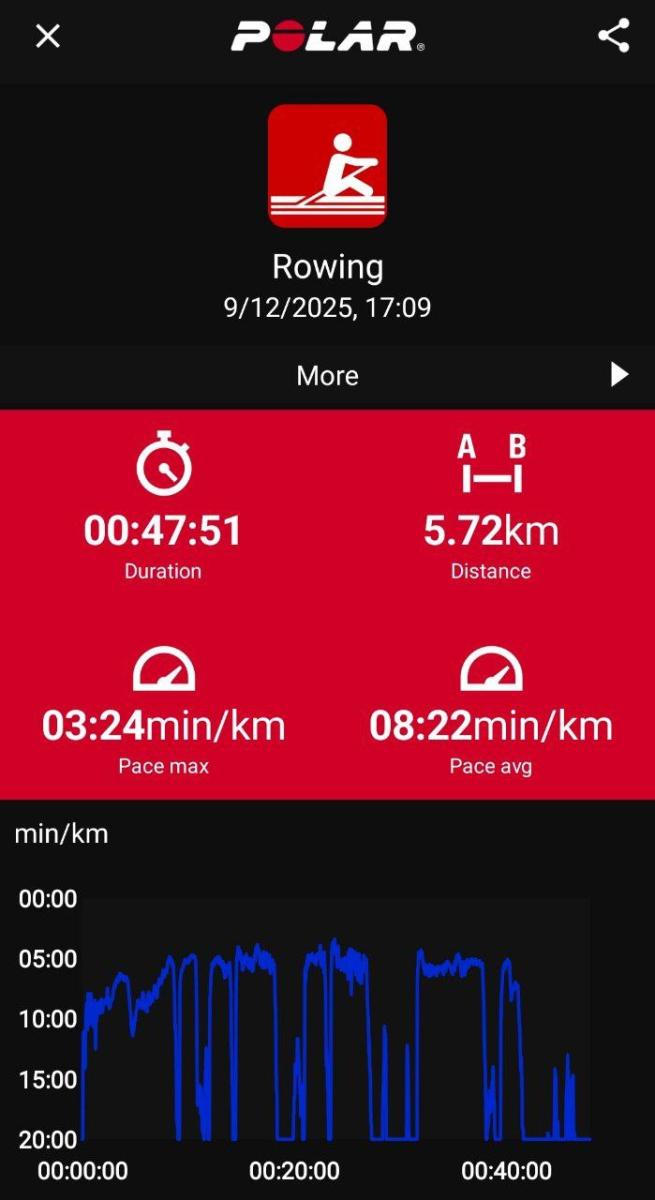Share this rowing workout
This screenshot has width=655, height=1200.
tap(613, 37)
